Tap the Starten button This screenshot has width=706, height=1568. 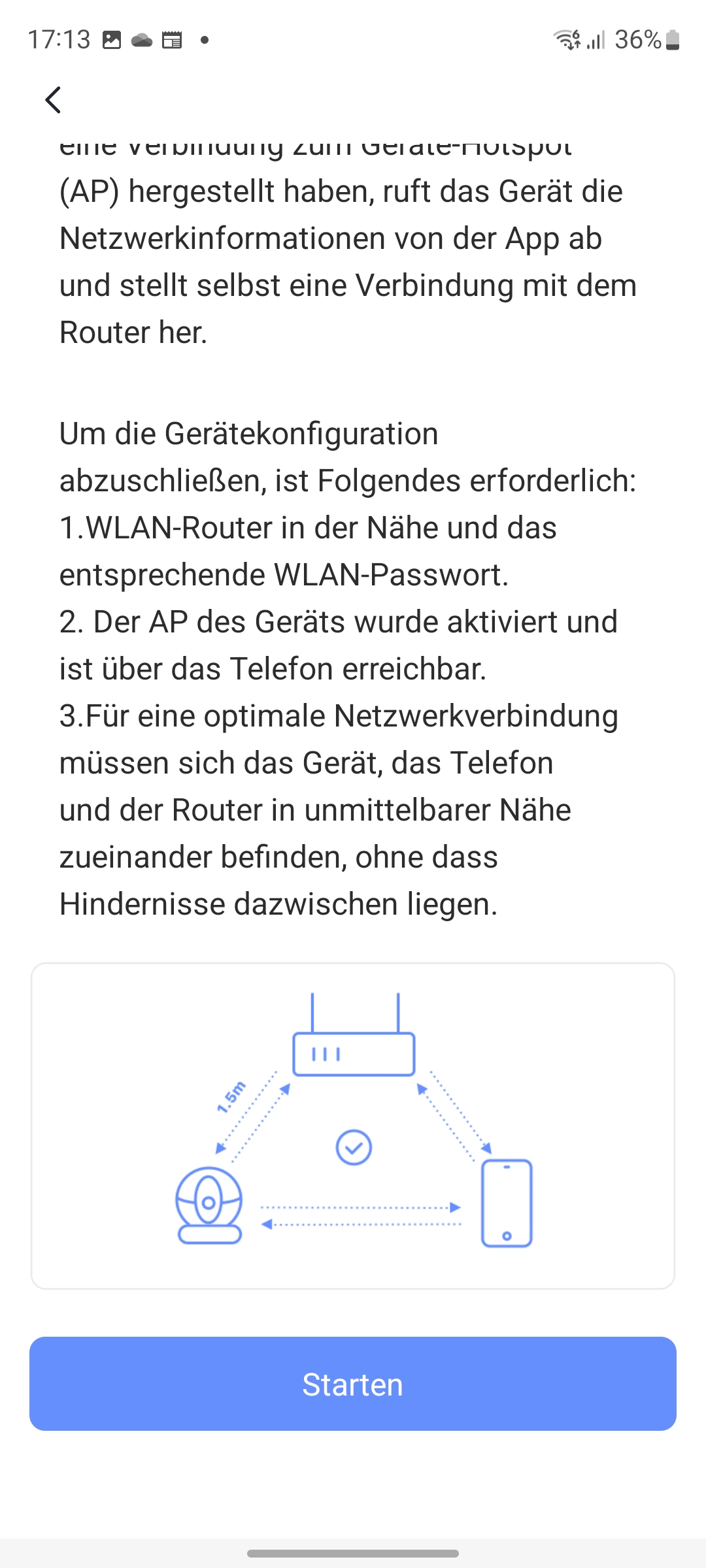(x=353, y=1384)
